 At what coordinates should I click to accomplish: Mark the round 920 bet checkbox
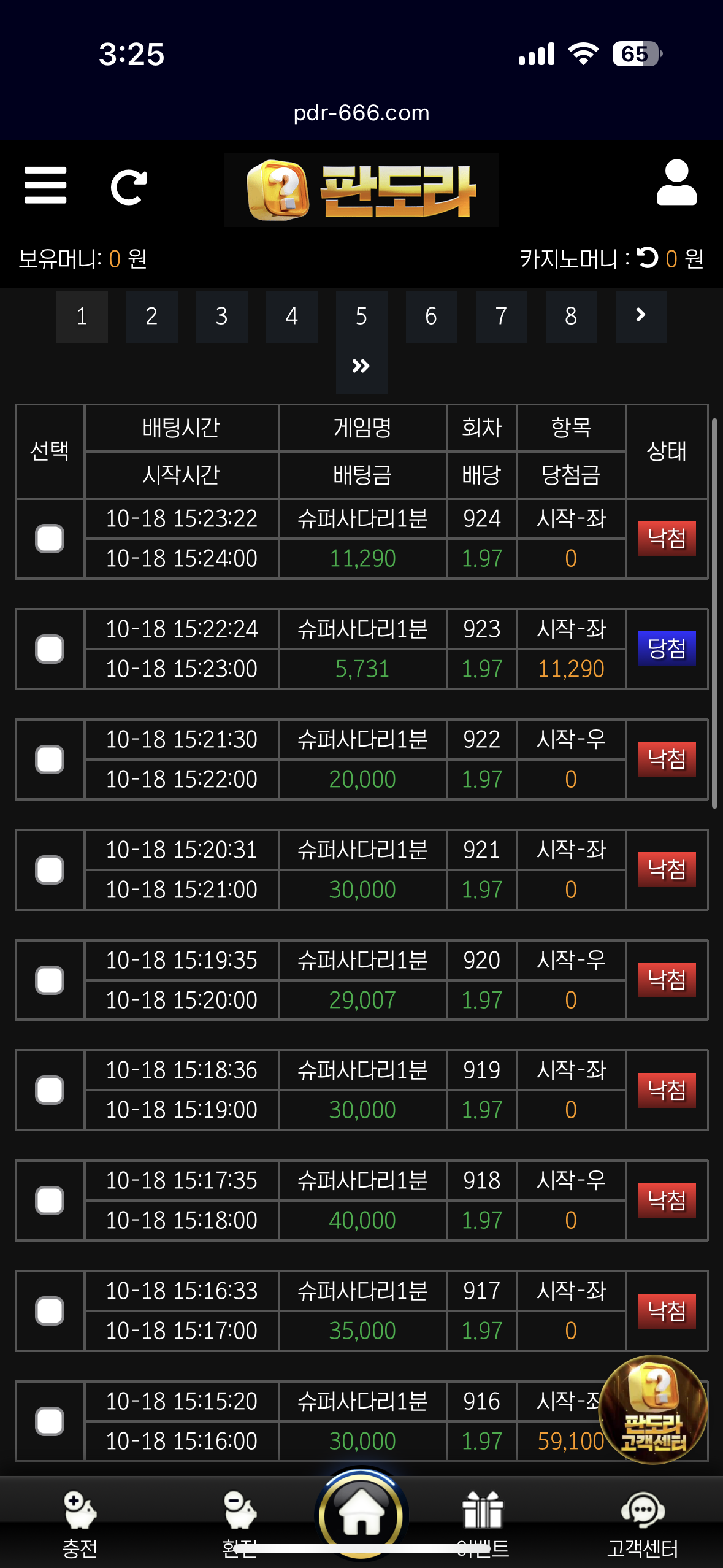(x=50, y=980)
